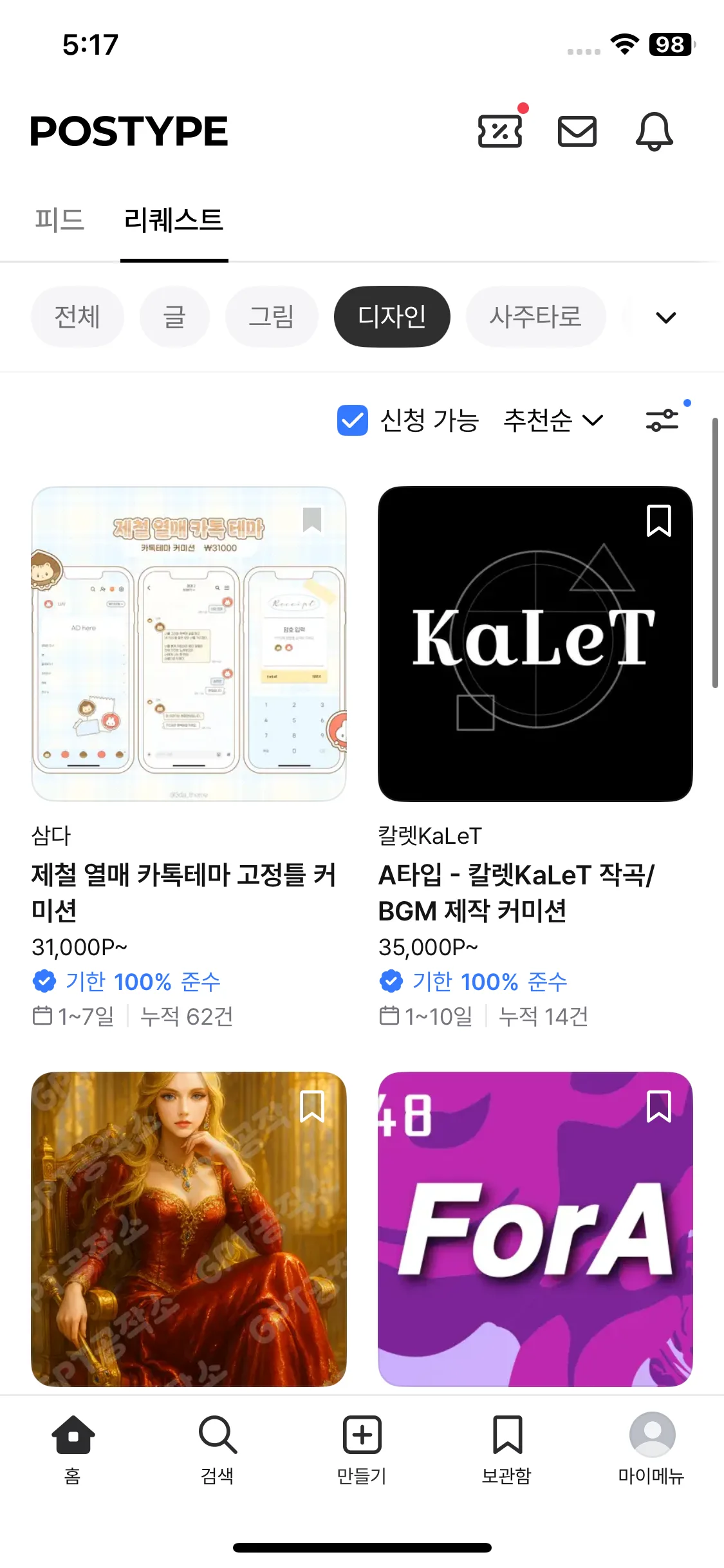Screen dimensions: 724x1568
Task: Bookmark the KaLeT commission
Action: click(658, 521)
